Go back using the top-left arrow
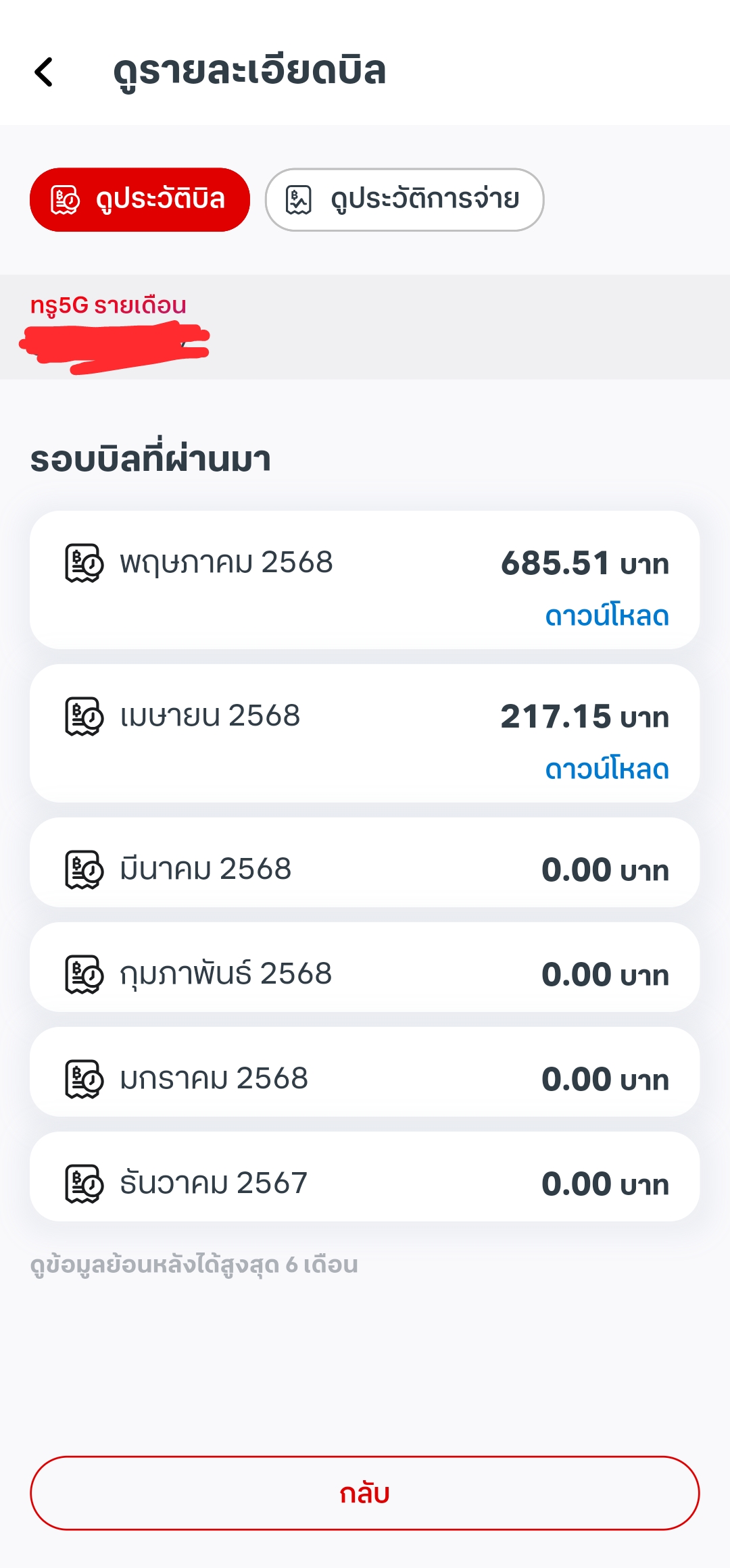This screenshot has height=1568, width=730. tap(44, 72)
